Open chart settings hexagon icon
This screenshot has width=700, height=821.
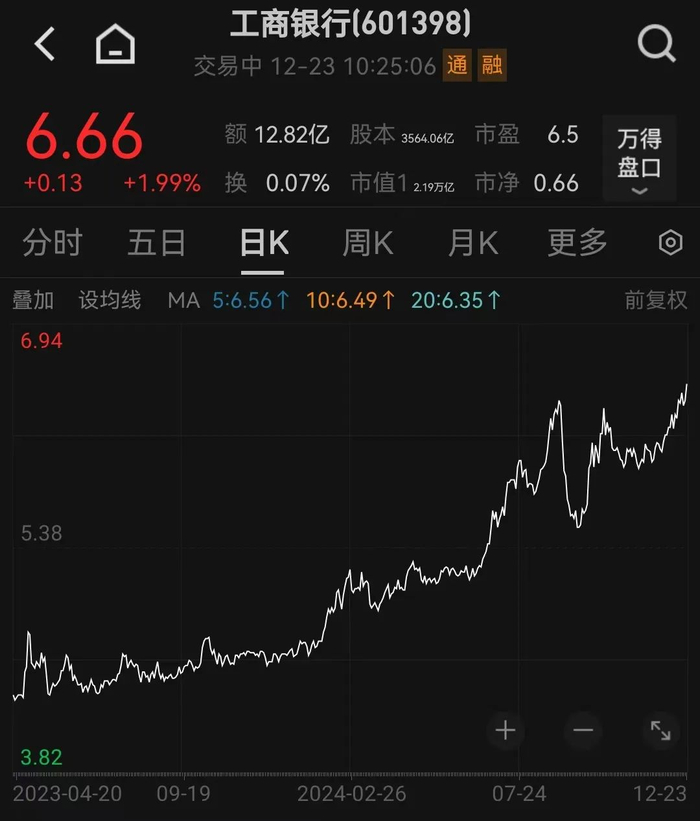(x=670, y=242)
